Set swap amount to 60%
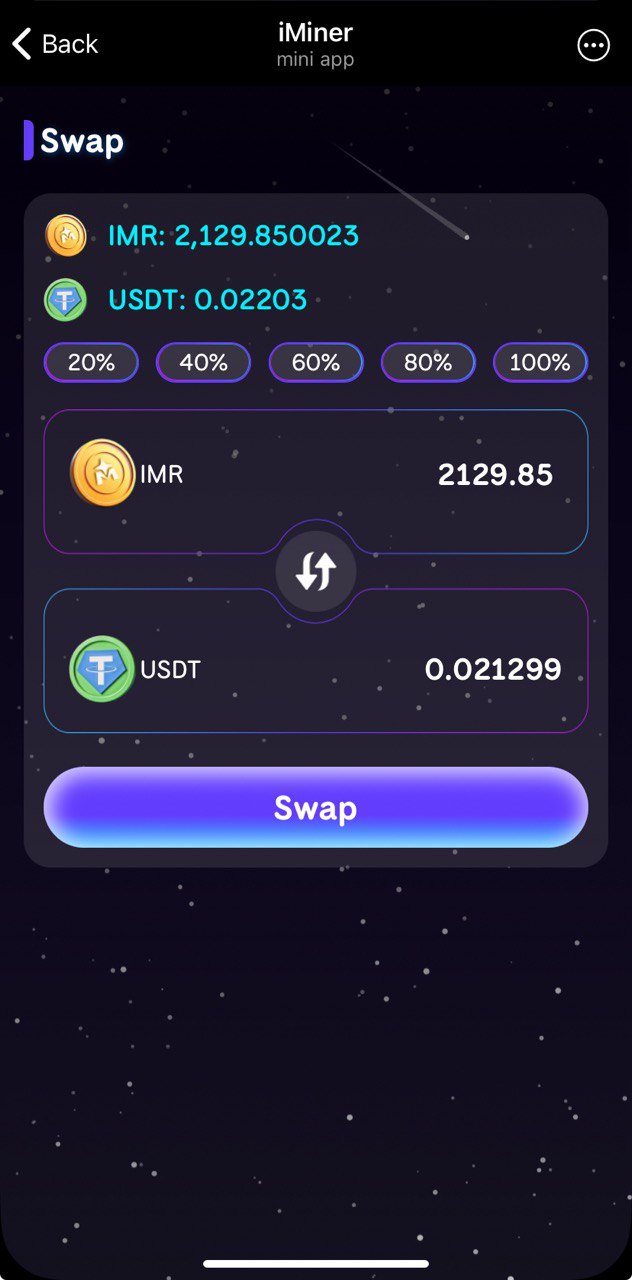 pyautogui.click(x=316, y=363)
